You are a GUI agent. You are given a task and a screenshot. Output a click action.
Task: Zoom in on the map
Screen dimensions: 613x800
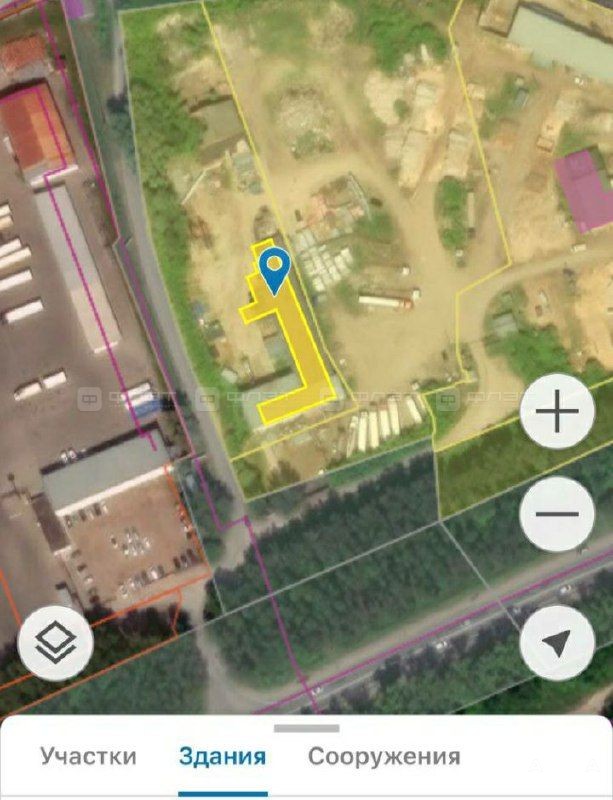click(558, 412)
